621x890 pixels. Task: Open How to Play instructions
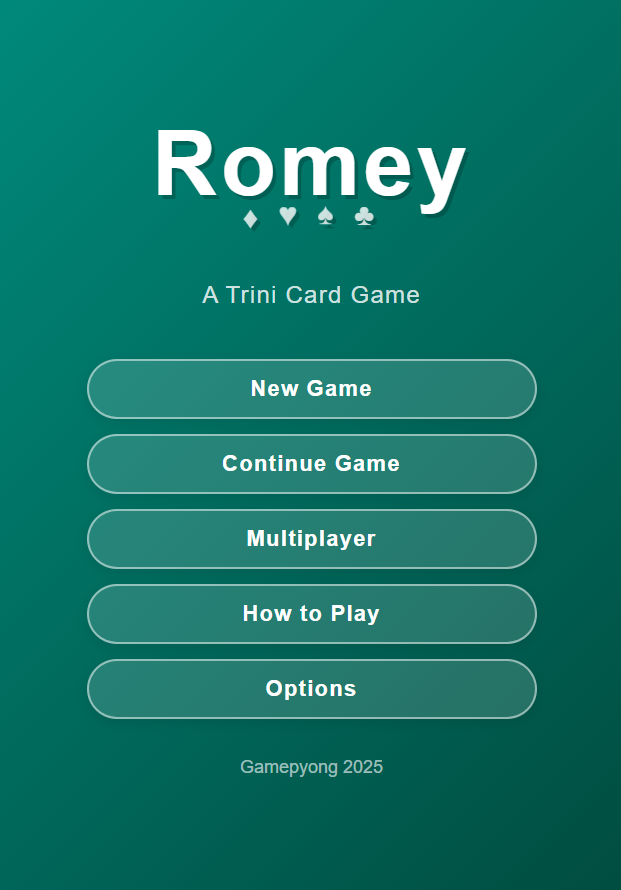(312, 614)
